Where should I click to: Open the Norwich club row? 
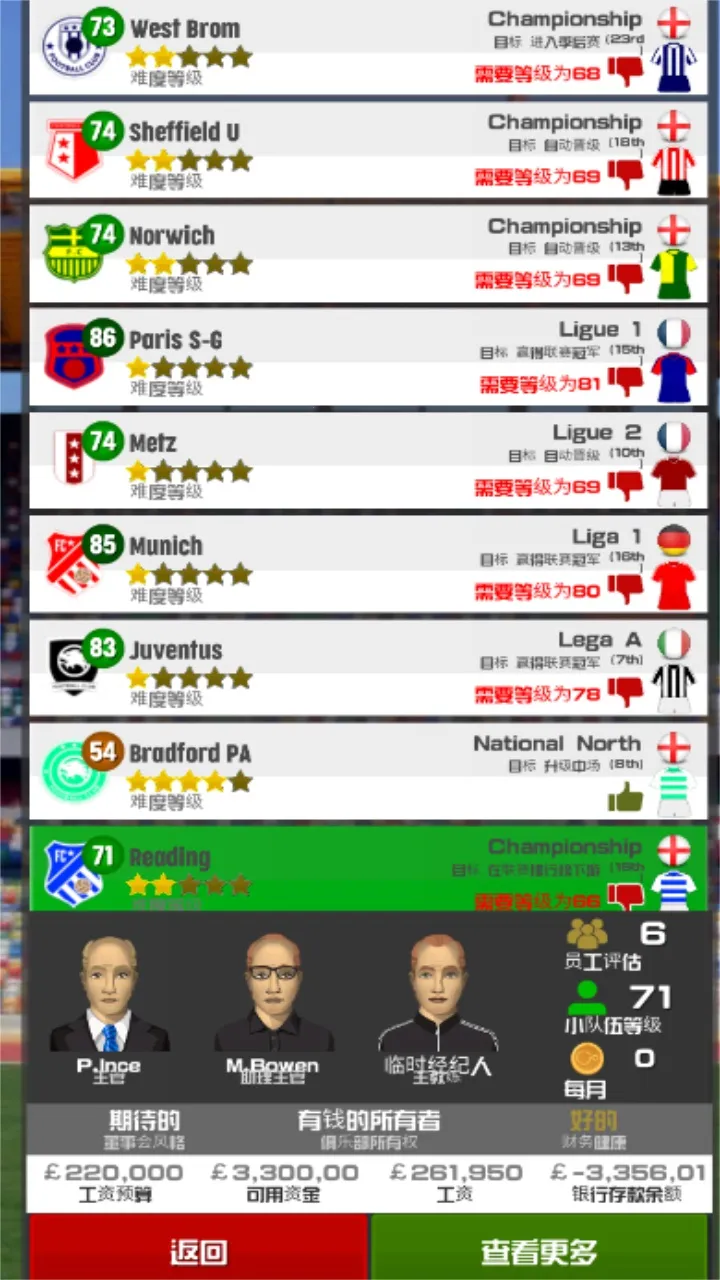360,254
